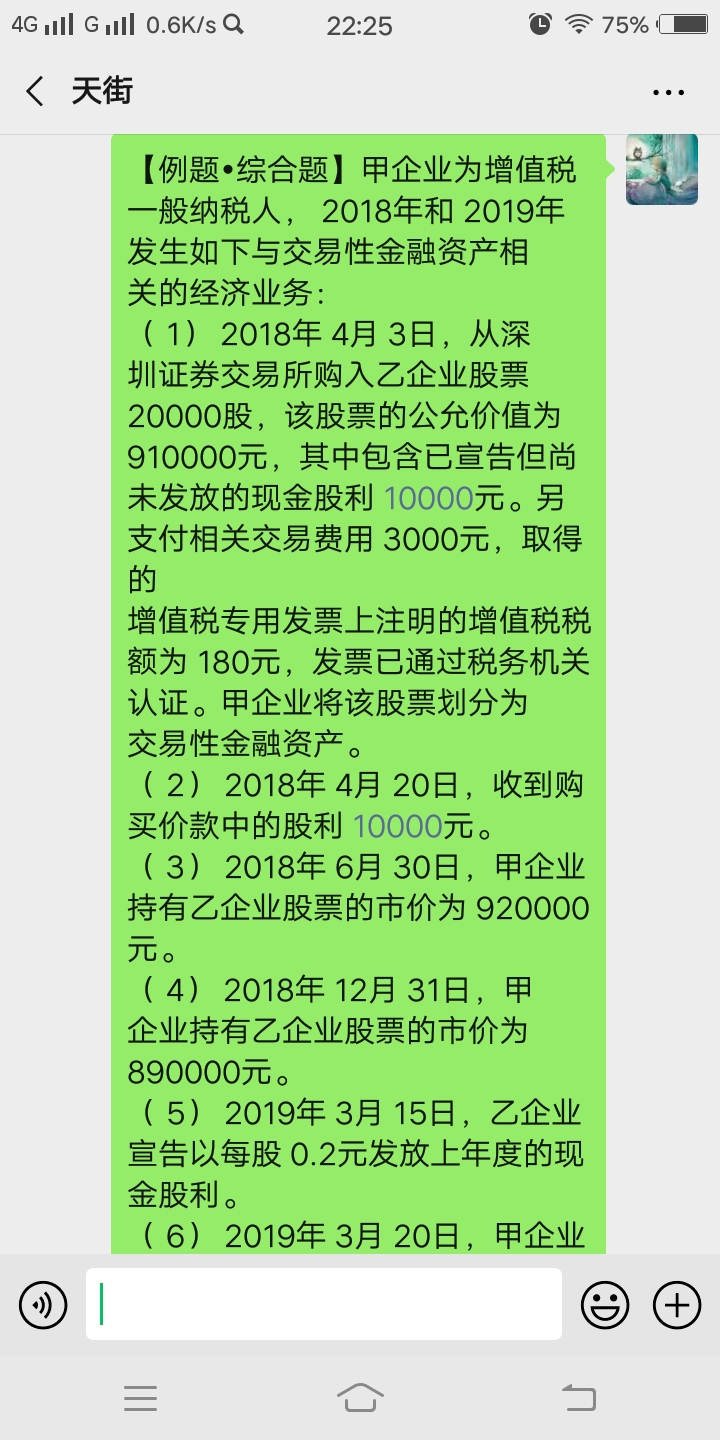Open the chat's three-dot options menu
The height and width of the screenshot is (1440, 720).
point(668,92)
